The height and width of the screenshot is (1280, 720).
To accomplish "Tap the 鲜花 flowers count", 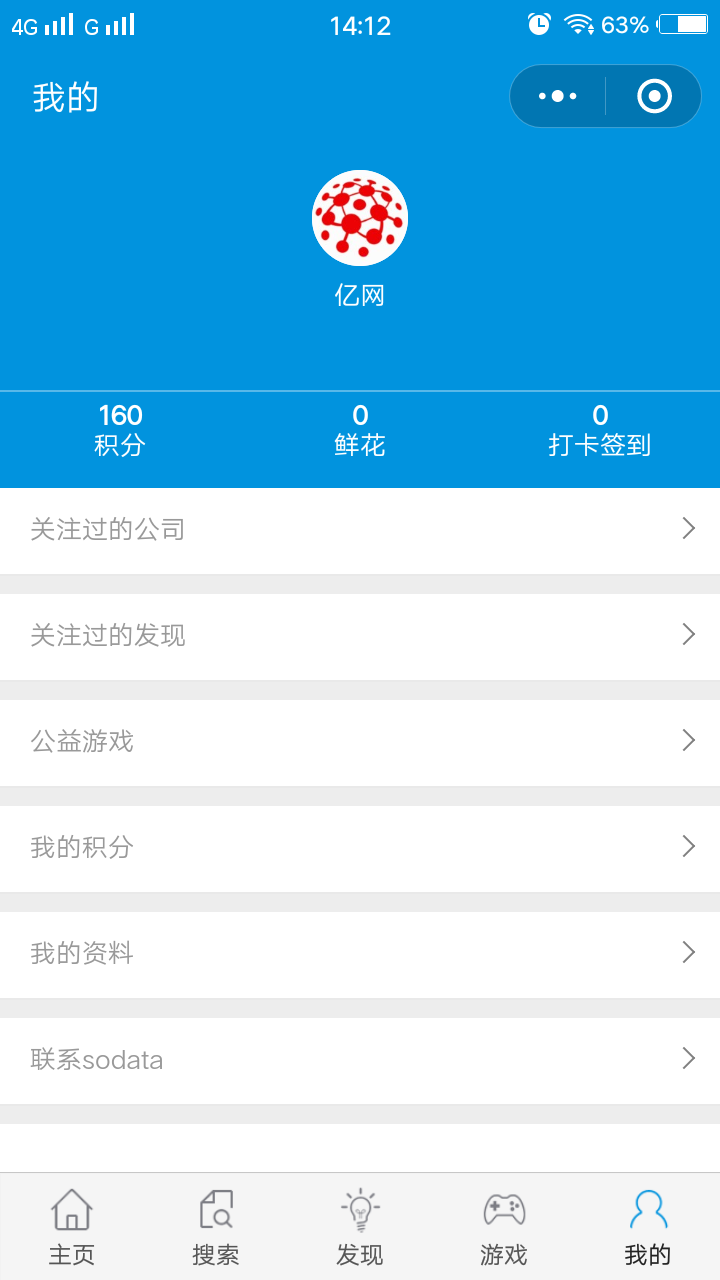I will pos(359,426).
